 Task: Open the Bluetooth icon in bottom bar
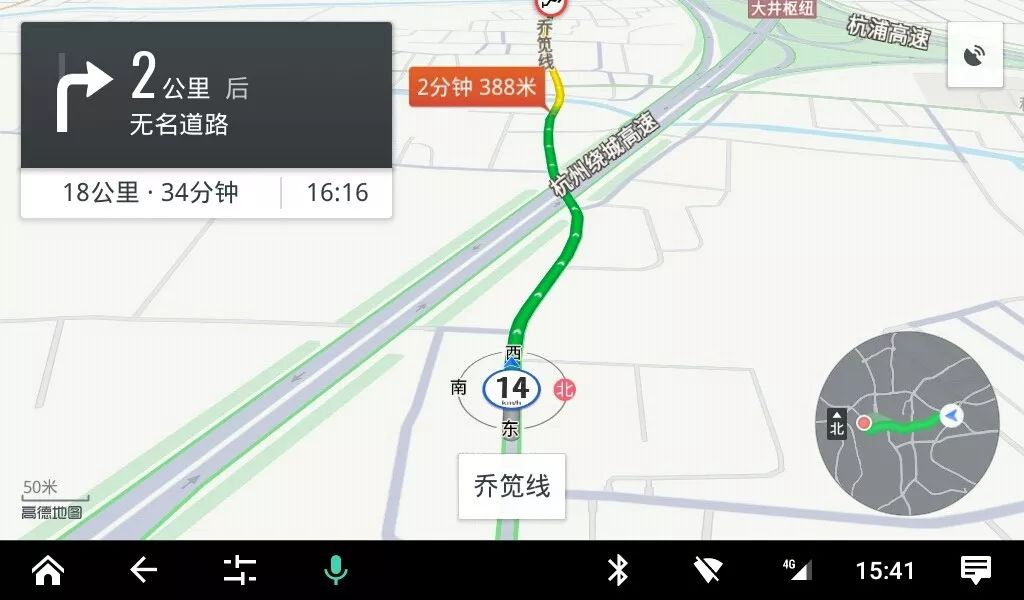pos(618,571)
